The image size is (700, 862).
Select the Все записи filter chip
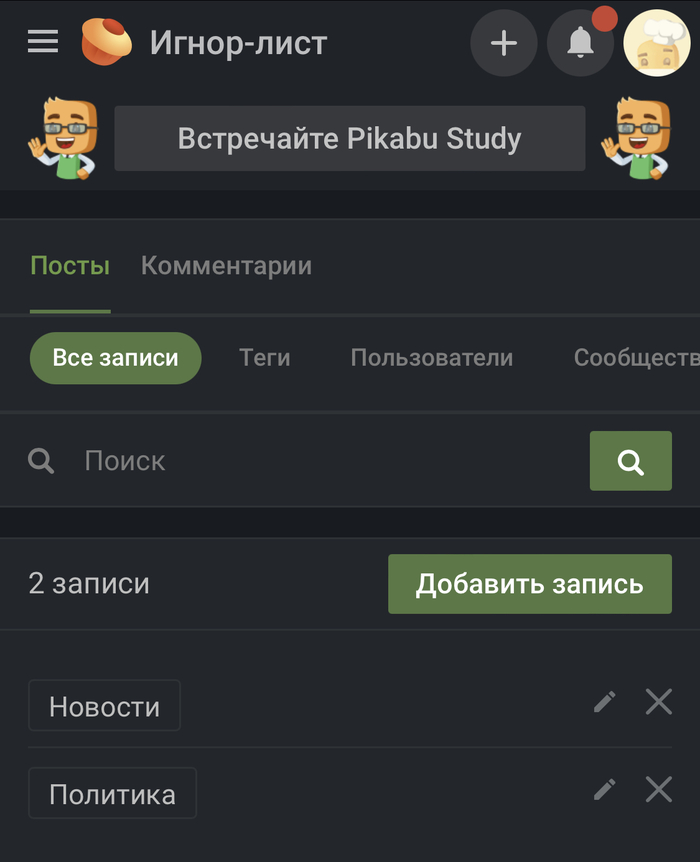[115, 358]
